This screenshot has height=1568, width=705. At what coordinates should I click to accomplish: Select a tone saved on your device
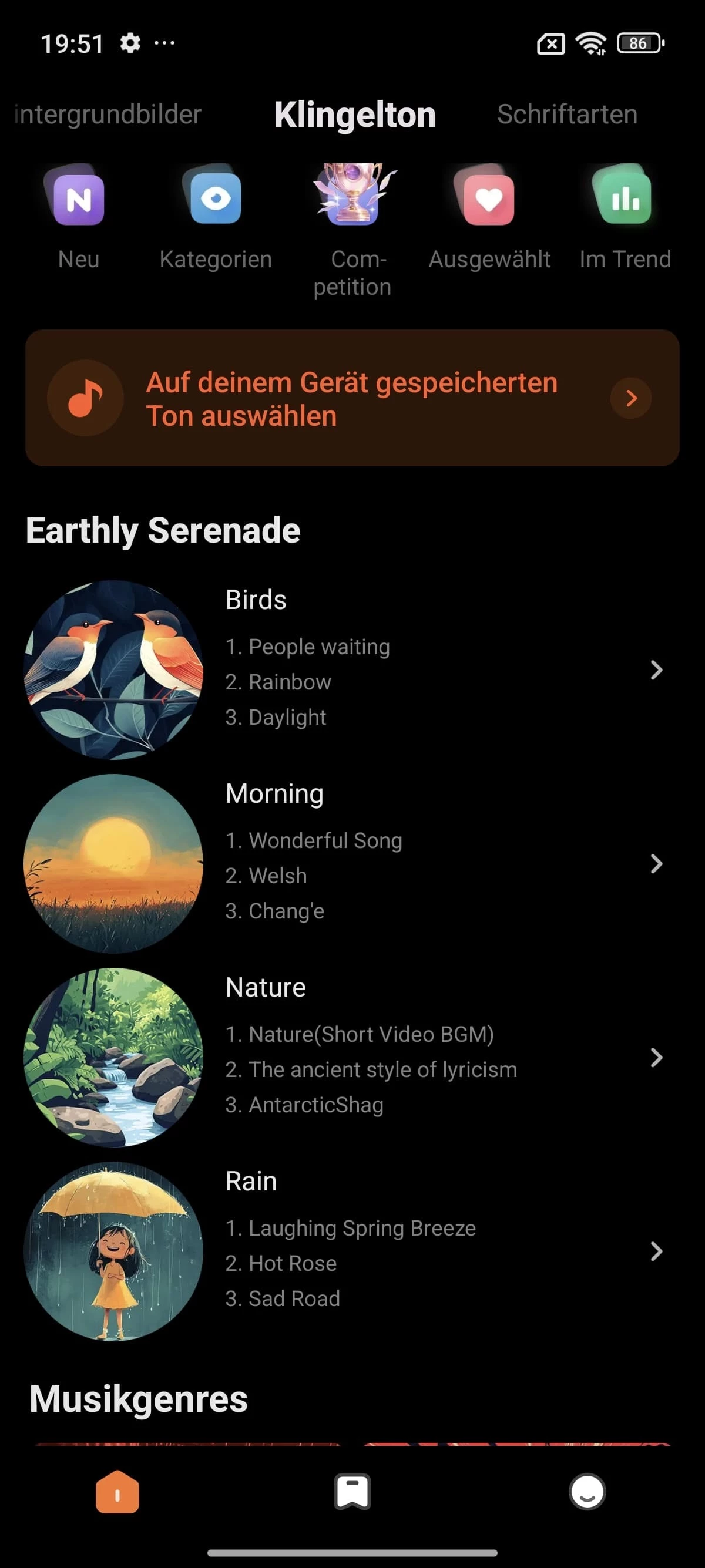pos(352,398)
